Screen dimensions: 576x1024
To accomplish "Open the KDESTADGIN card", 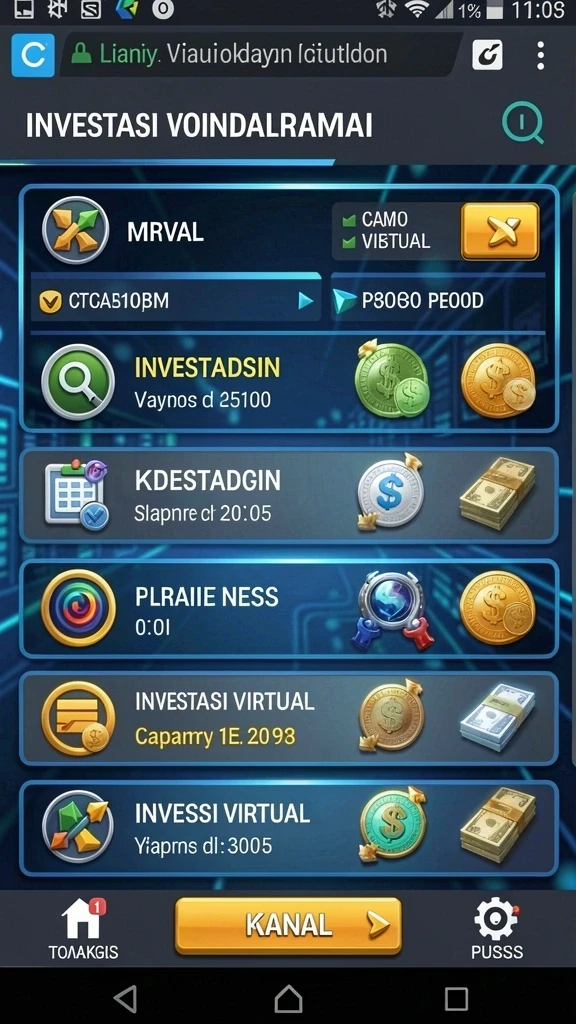I will click(289, 495).
